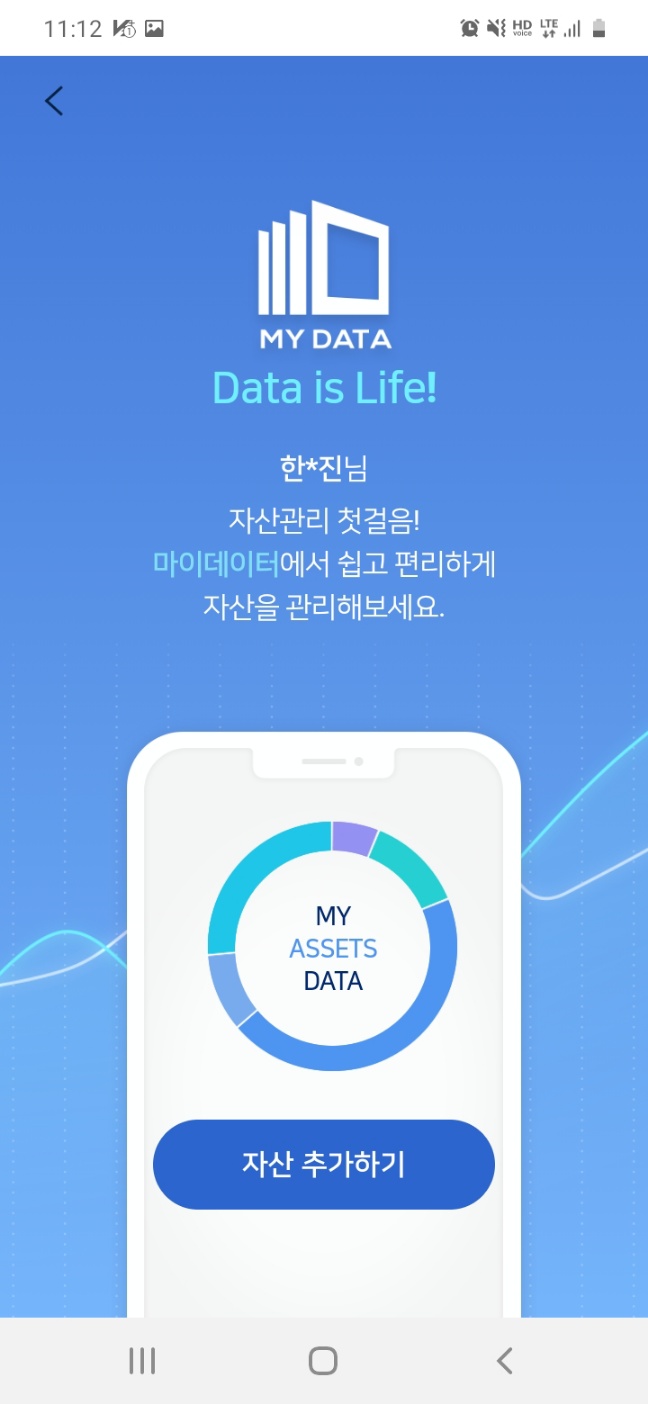Tap the back arrow at top left

[54, 101]
